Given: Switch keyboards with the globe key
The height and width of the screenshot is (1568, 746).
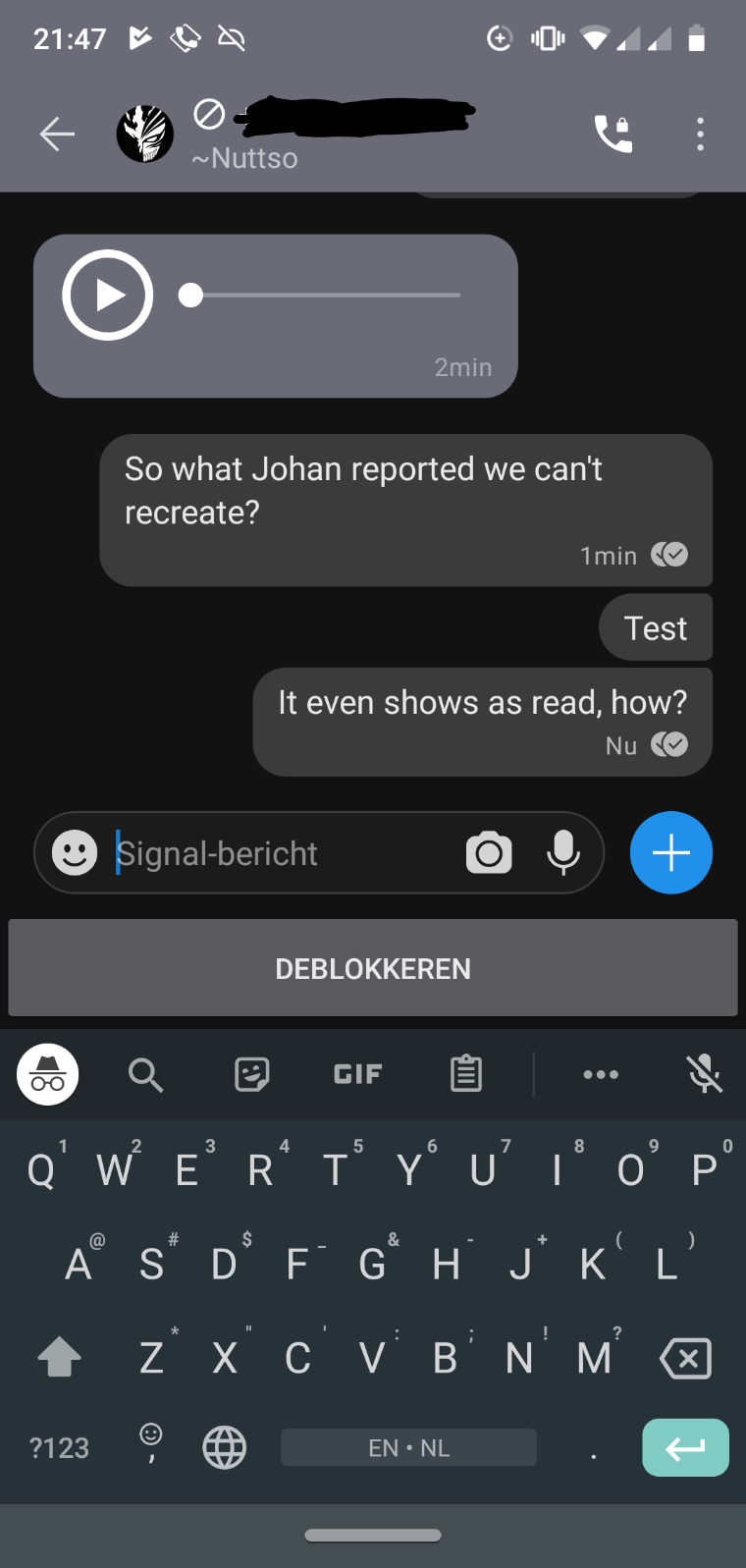Looking at the screenshot, I should [x=224, y=1446].
